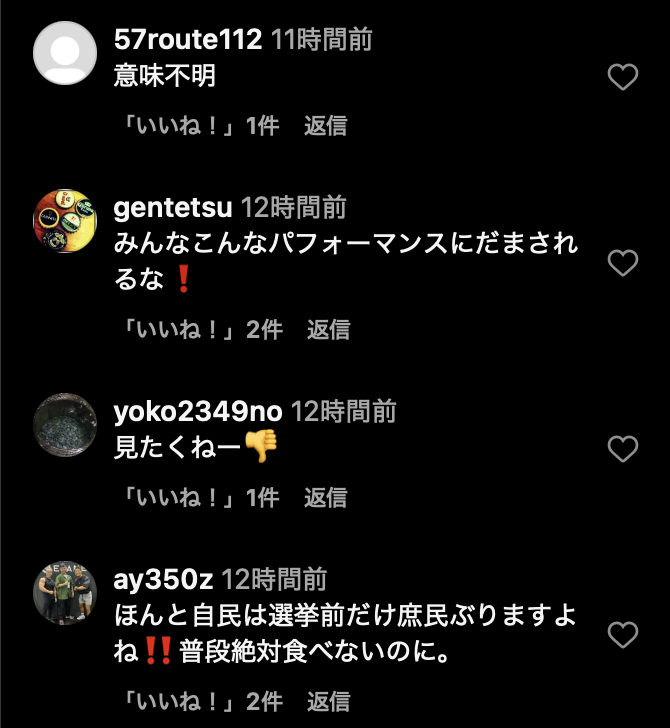The height and width of the screenshot is (728, 670).
Task: Like the comment by 57route112
Action: point(623,77)
